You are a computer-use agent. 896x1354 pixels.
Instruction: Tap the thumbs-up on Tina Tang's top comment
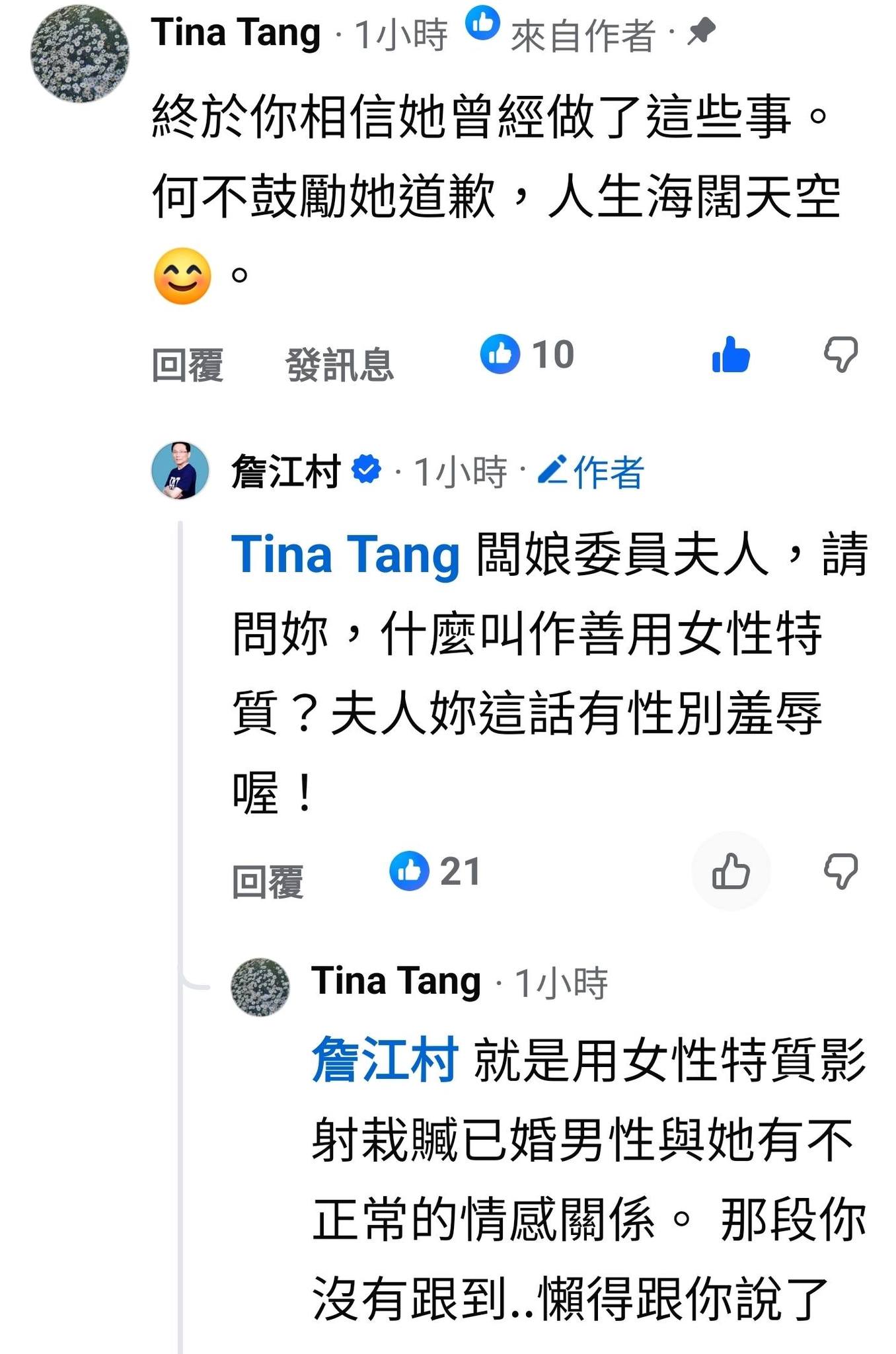click(731, 355)
